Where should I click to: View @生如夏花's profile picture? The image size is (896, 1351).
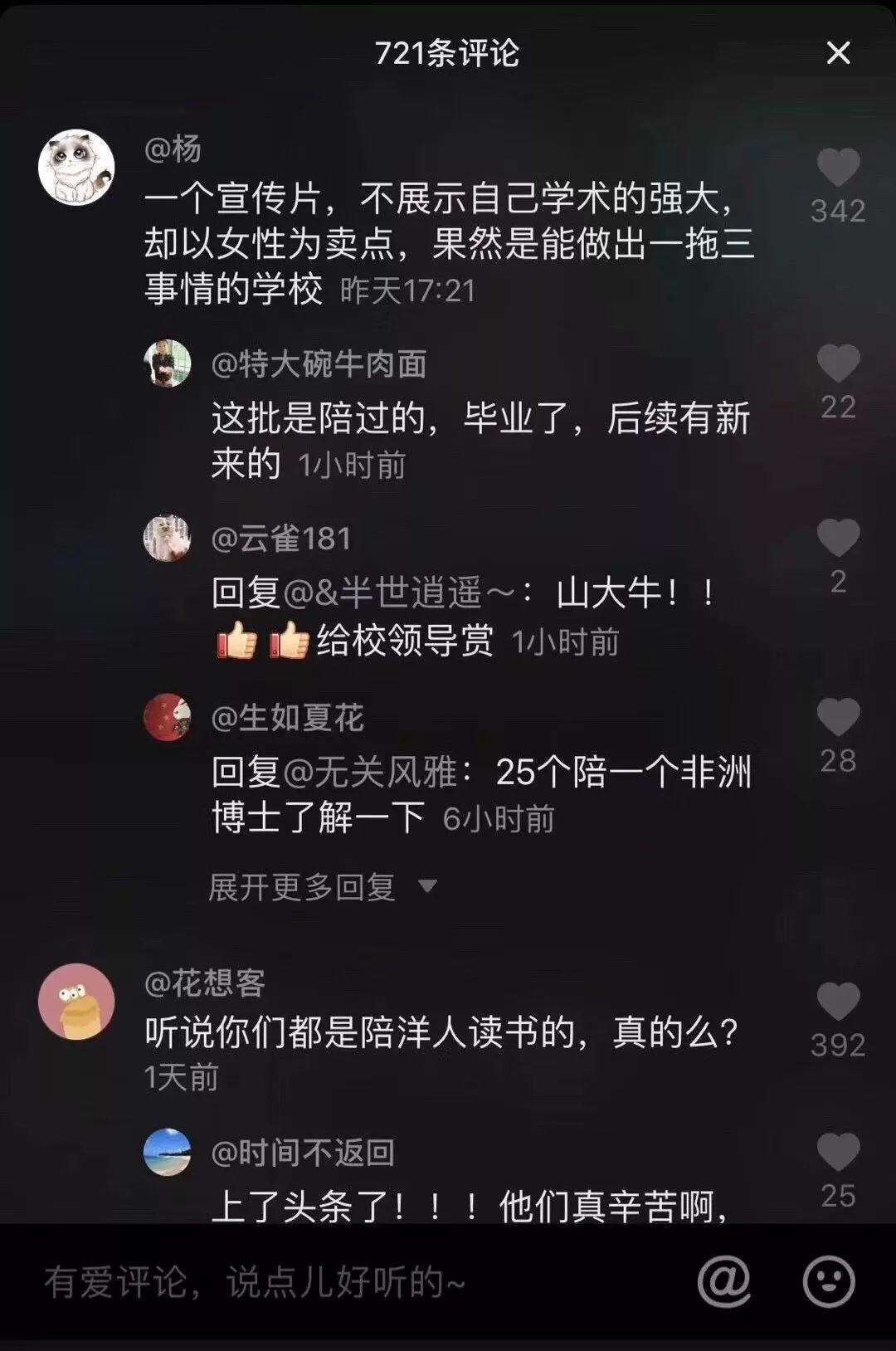167,717
